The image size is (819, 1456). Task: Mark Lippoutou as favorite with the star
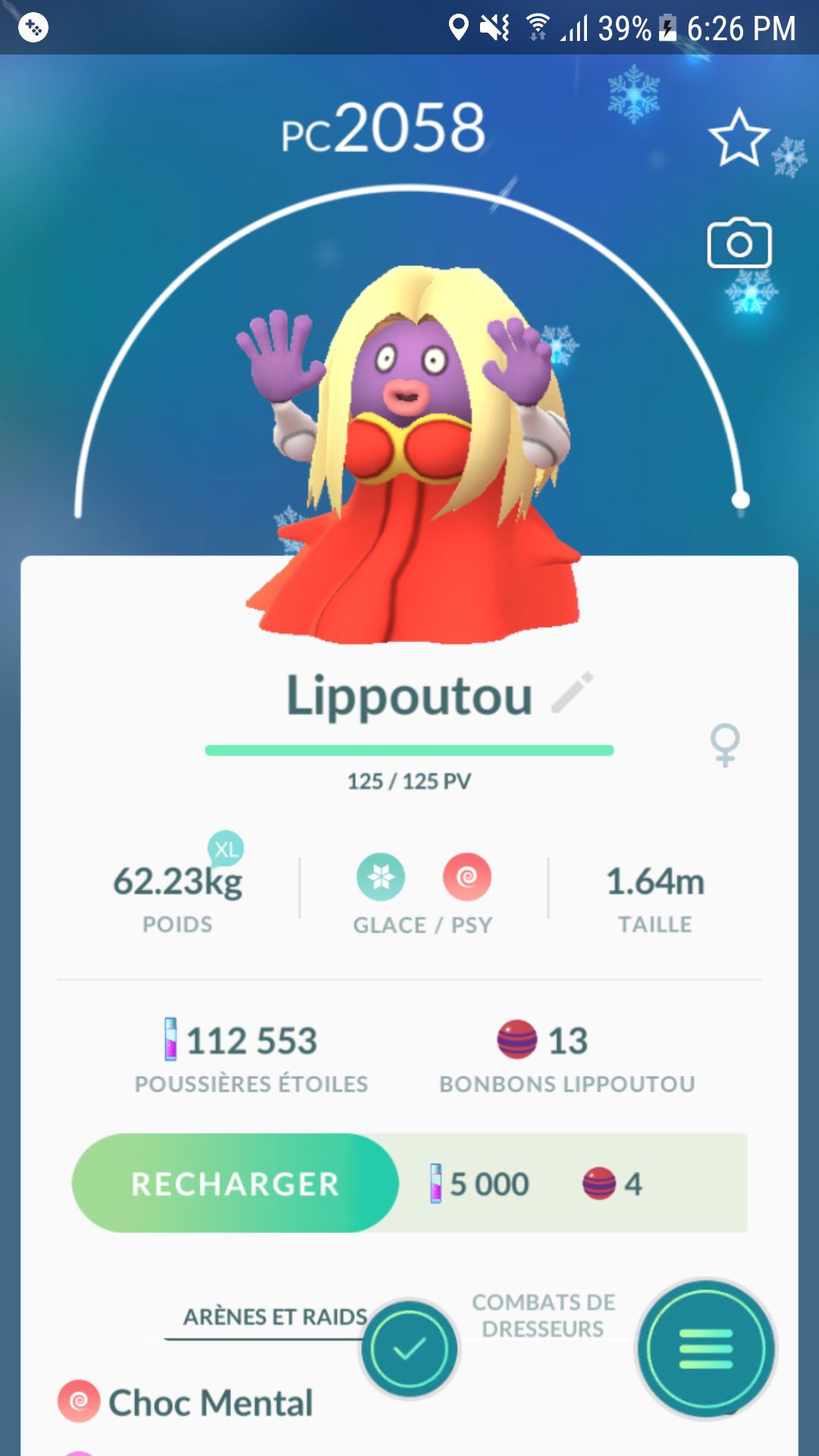pos(739,138)
